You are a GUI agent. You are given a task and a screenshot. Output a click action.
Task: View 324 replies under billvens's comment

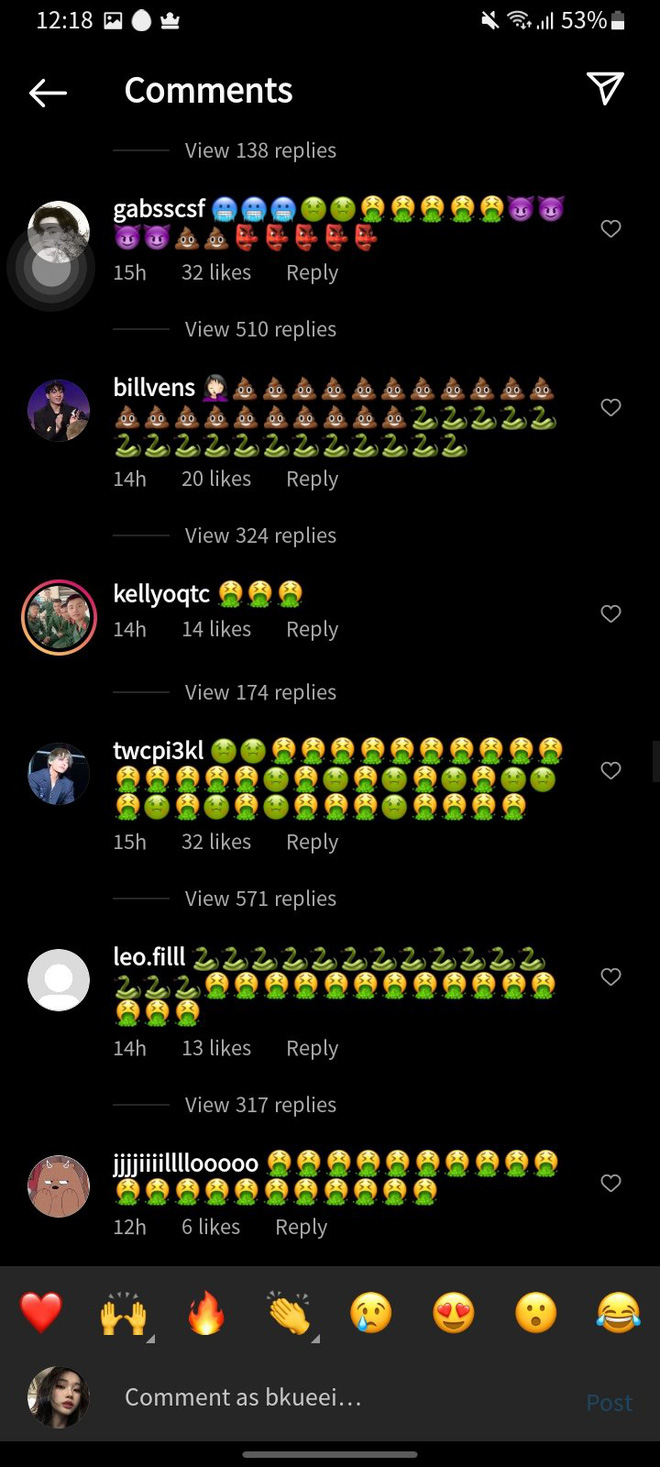tap(260, 536)
